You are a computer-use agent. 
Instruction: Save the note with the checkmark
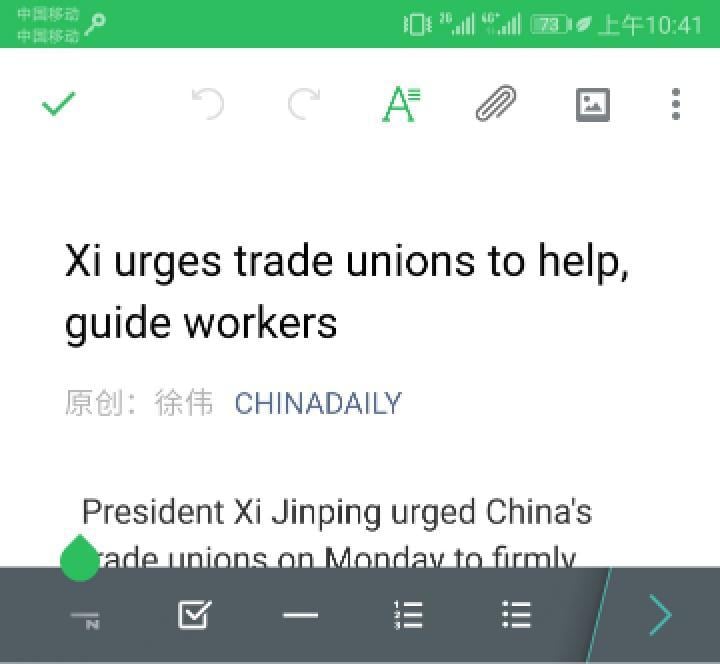tap(59, 104)
